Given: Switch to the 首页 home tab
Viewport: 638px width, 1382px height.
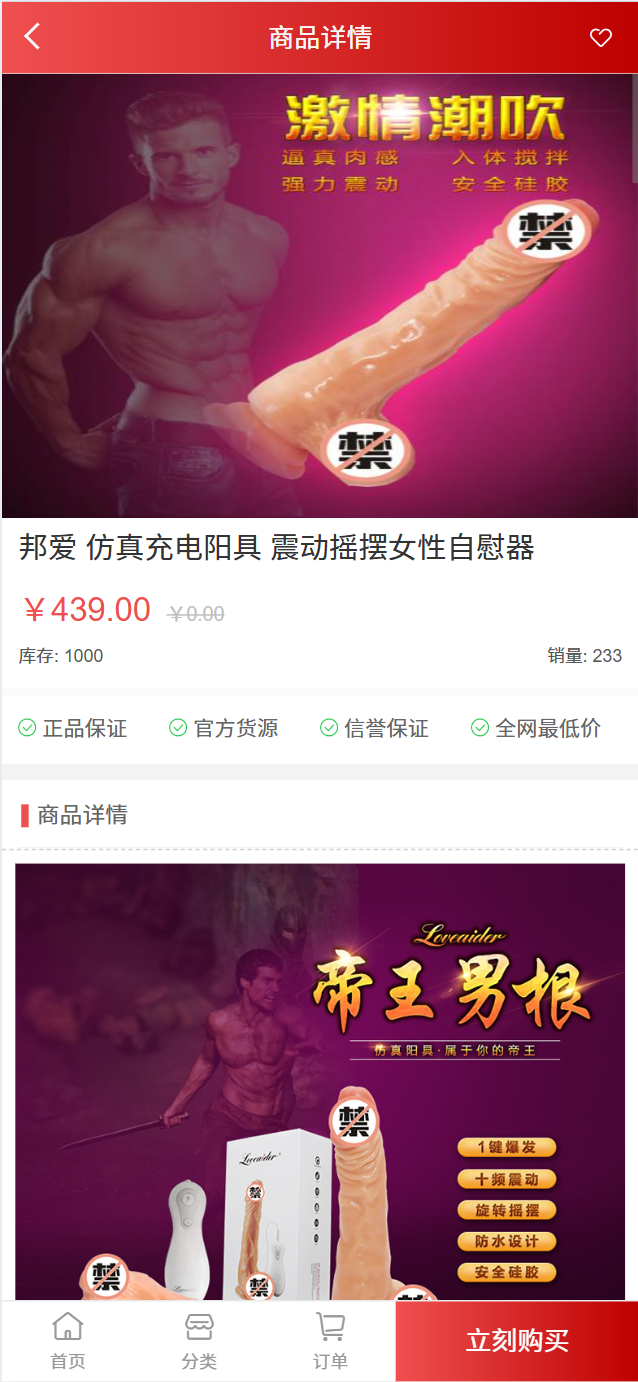Looking at the screenshot, I should [68, 1341].
